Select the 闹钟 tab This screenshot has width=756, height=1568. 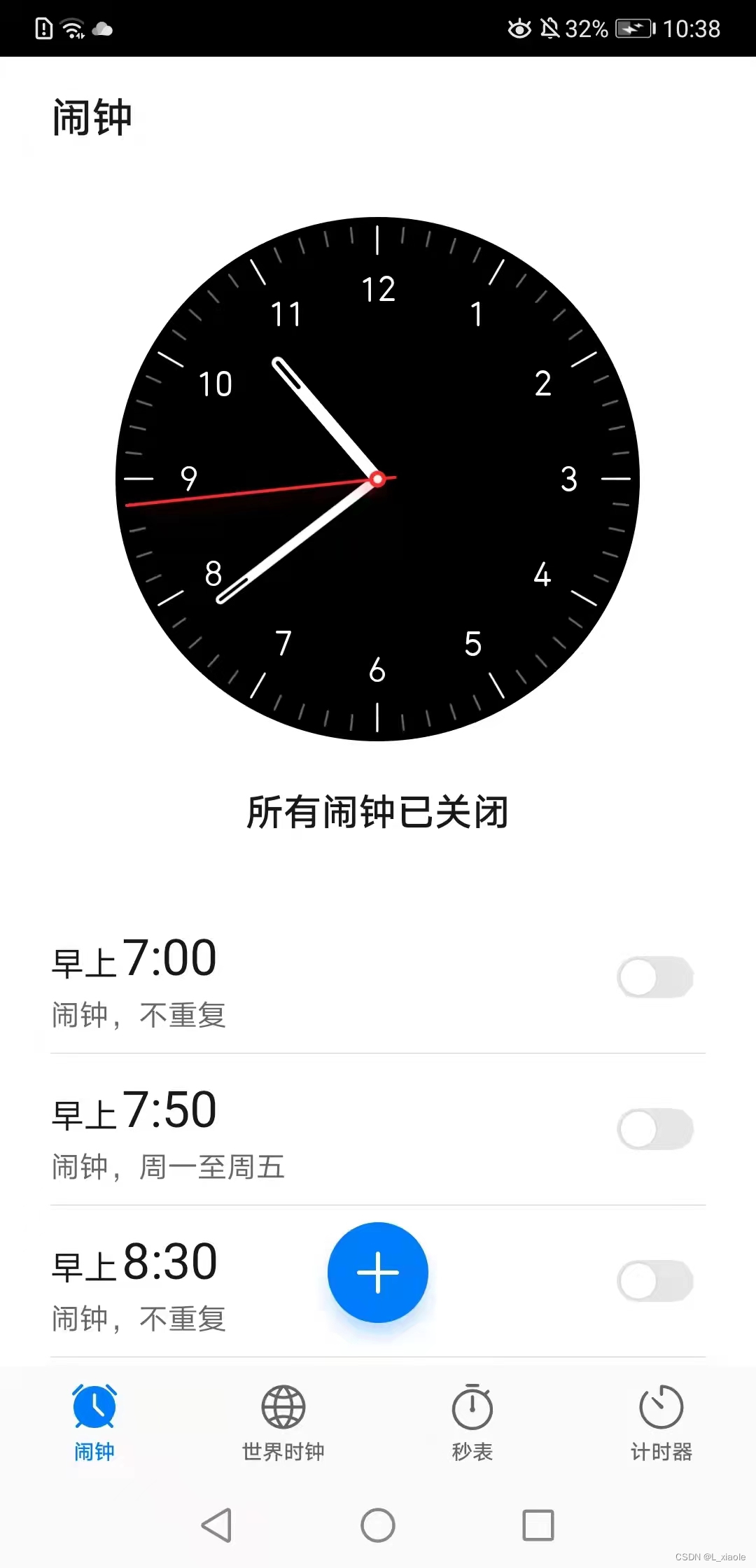[94, 1422]
